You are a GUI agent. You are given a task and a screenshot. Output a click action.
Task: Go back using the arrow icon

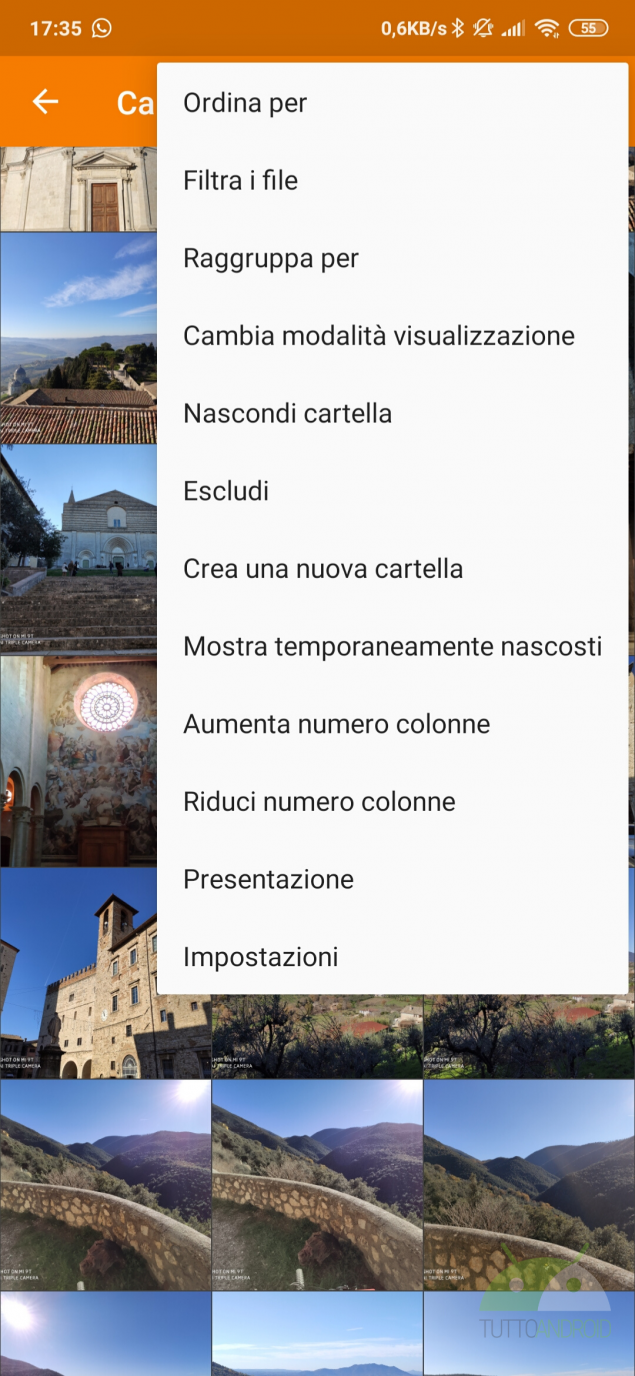pyautogui.click(x=46, y=102)
